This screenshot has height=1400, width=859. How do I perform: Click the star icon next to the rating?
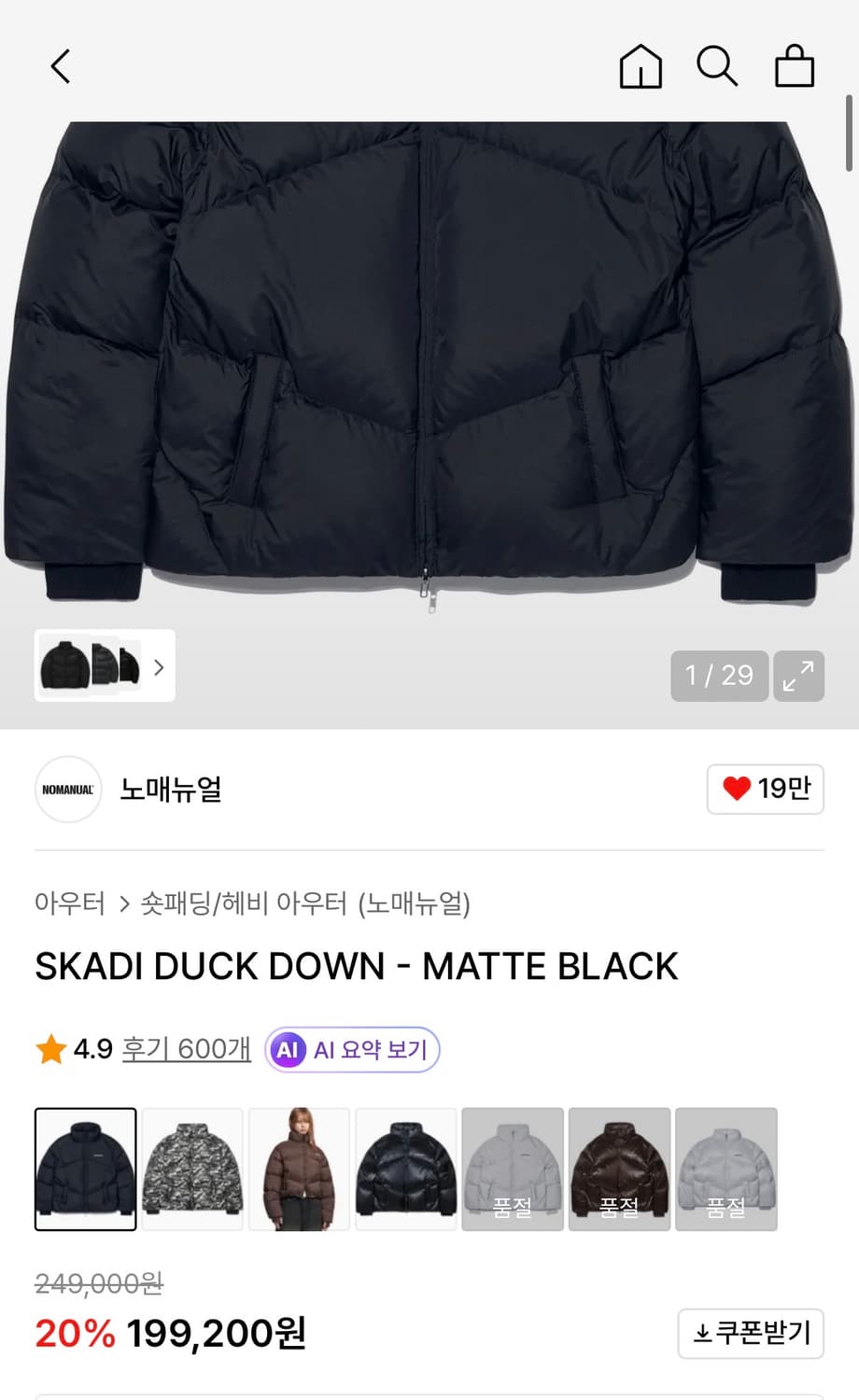tap(51, 1048)
